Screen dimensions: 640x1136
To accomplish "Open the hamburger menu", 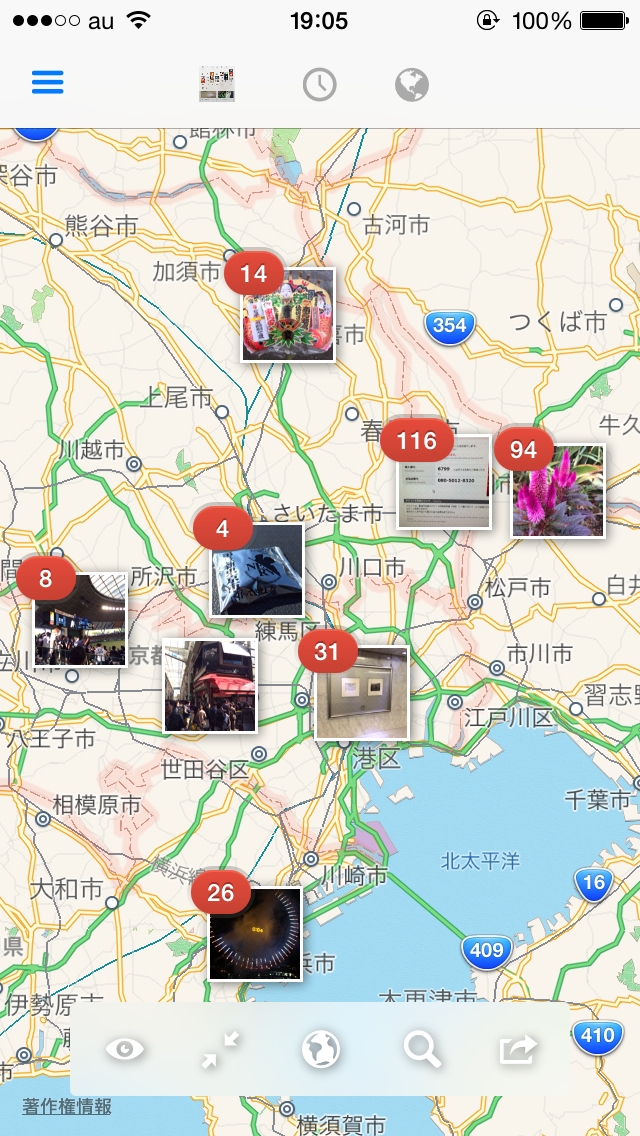I will coord(48,83).
